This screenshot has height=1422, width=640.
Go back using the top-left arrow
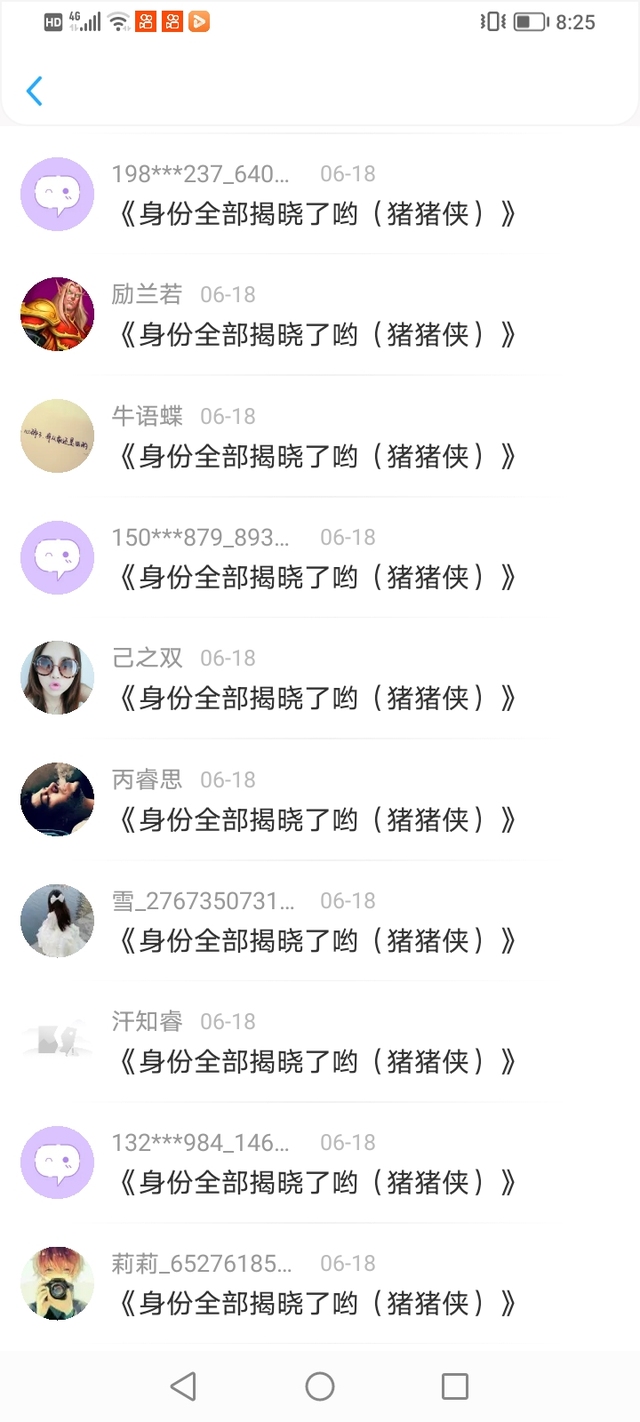tap(34, 91)
